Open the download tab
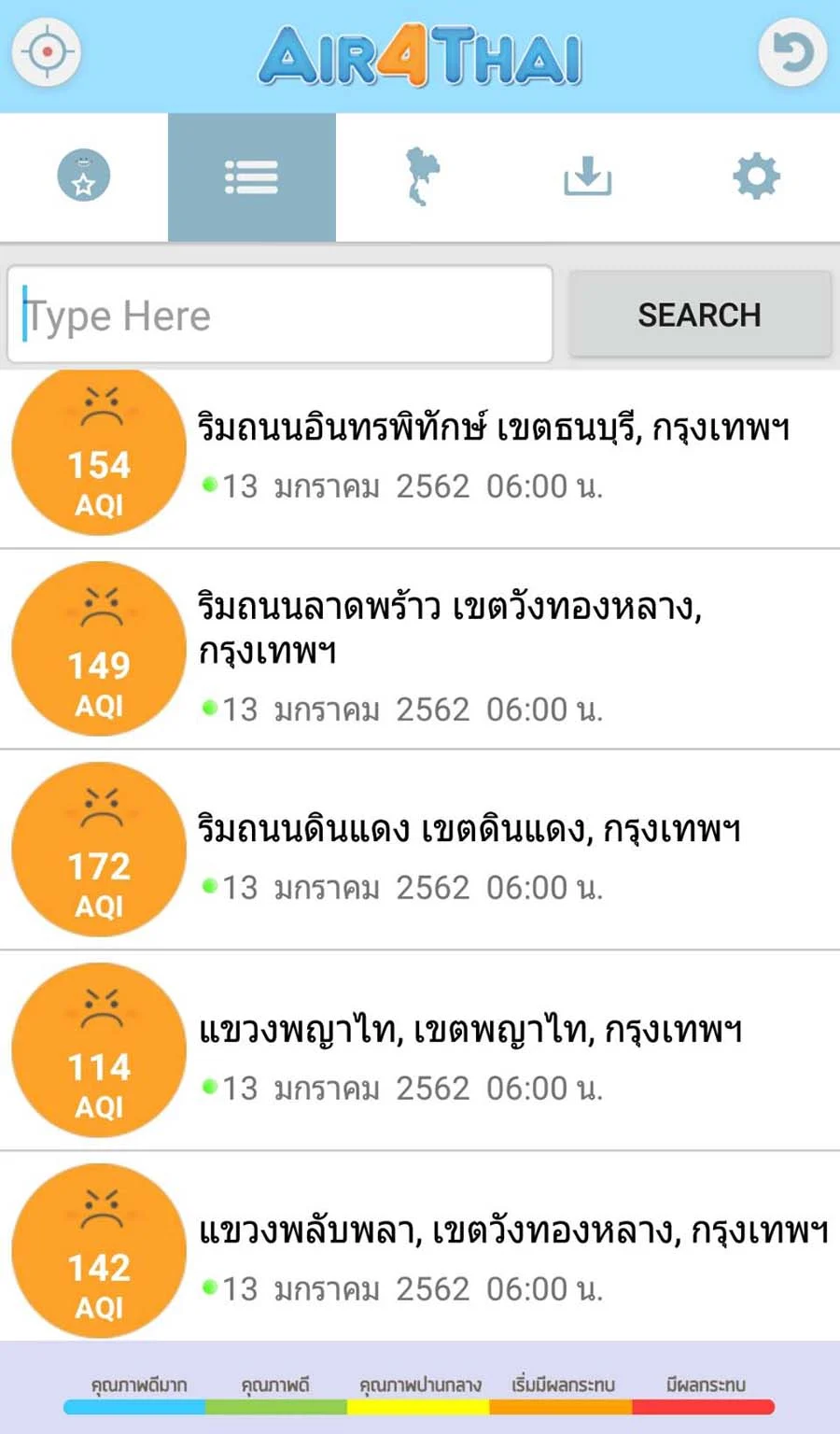The image size is (840, 1434). pos(588,176)
